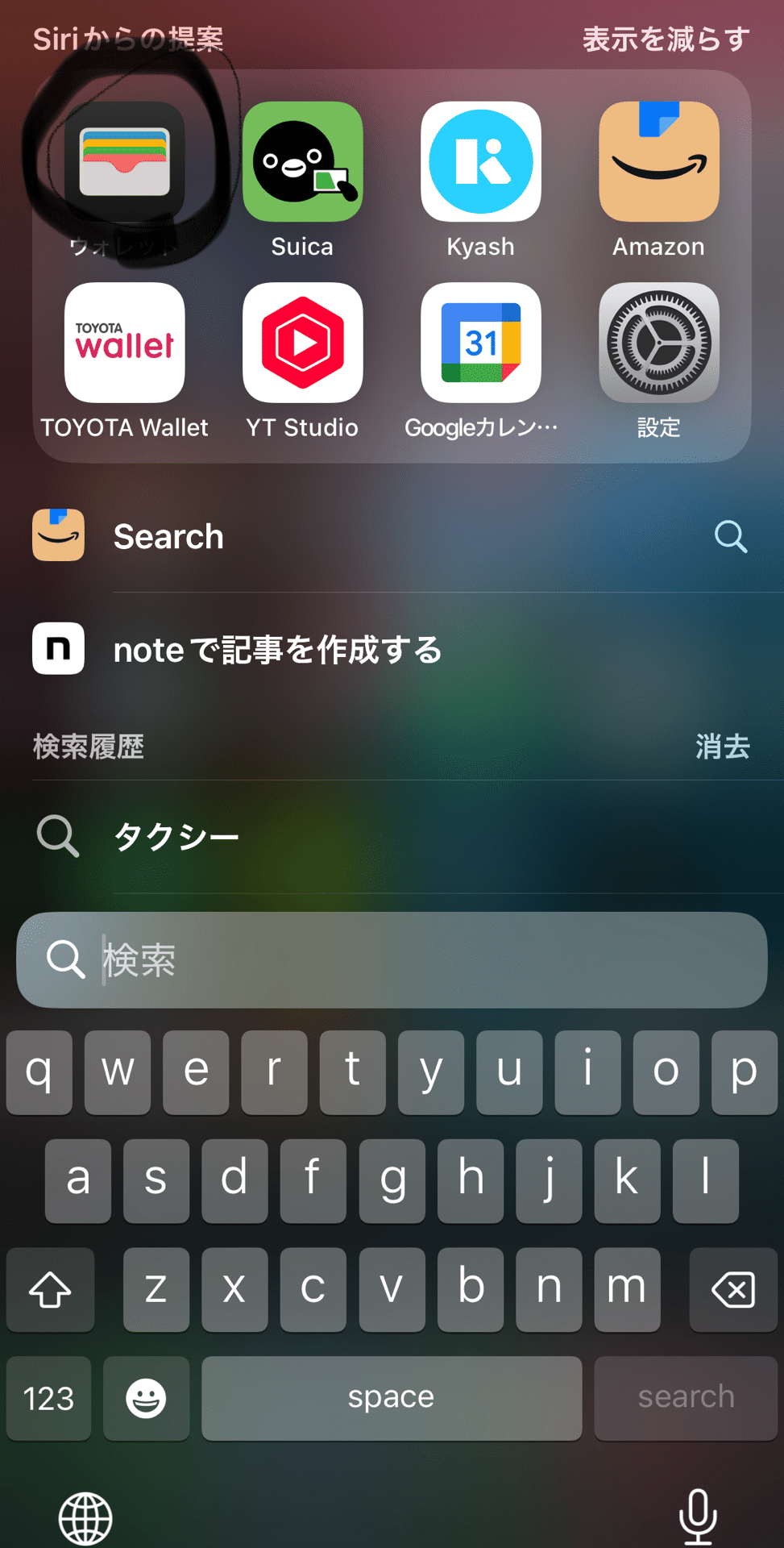Switch keyboard language with the globe key
The width and height of the screenshot is (784, 1548).
85,1516
